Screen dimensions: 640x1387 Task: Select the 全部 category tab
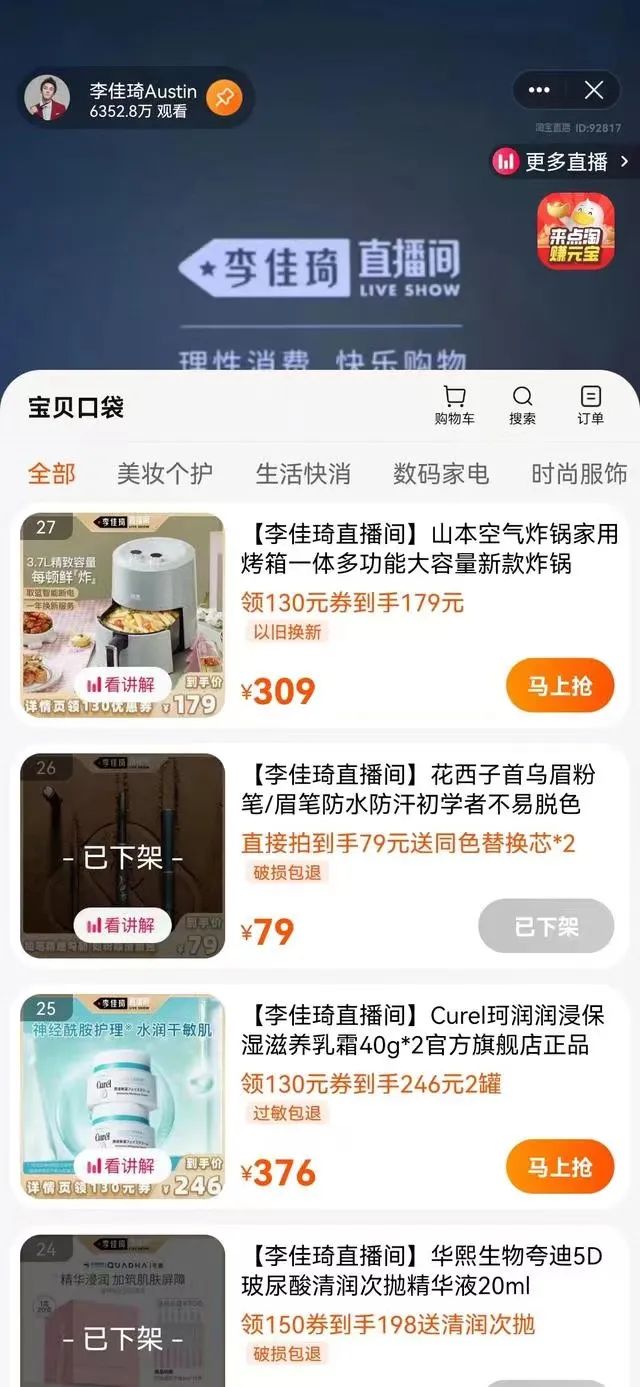point(51,473)
